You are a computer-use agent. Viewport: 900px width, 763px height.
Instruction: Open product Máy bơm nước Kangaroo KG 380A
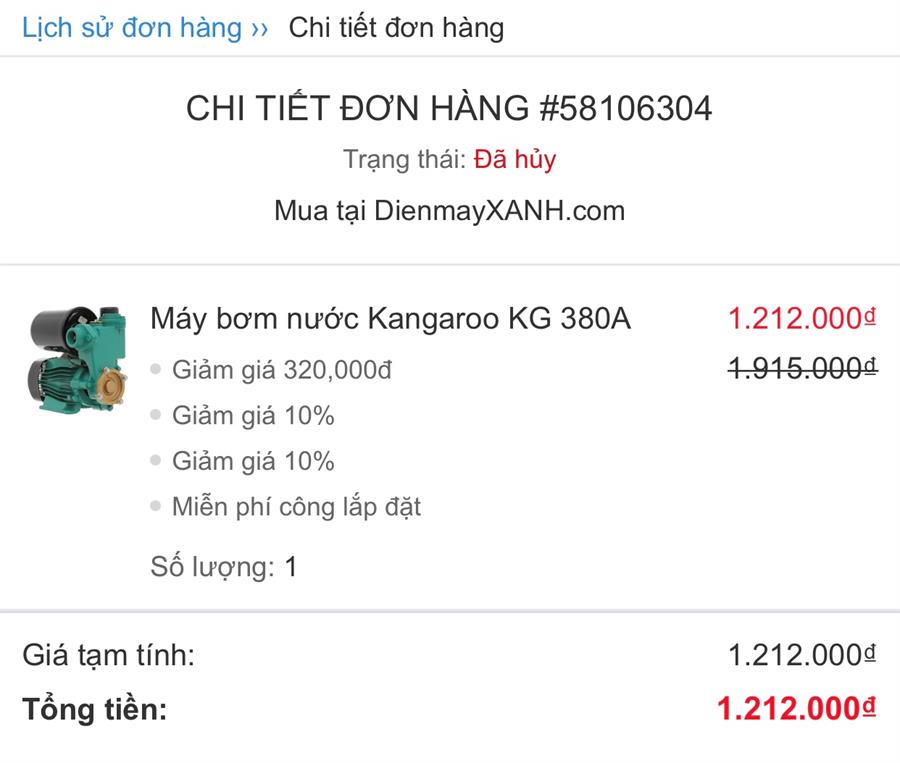(x=390, y=319)
